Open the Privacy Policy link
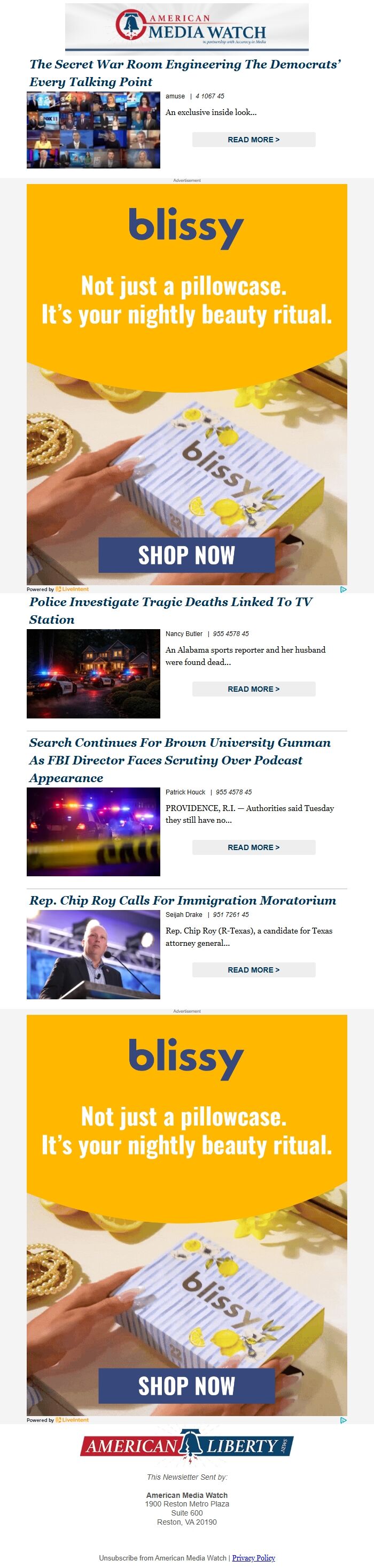This screenshot has height=1568, width=374. pyautogui.click(x=254, y=1558)
